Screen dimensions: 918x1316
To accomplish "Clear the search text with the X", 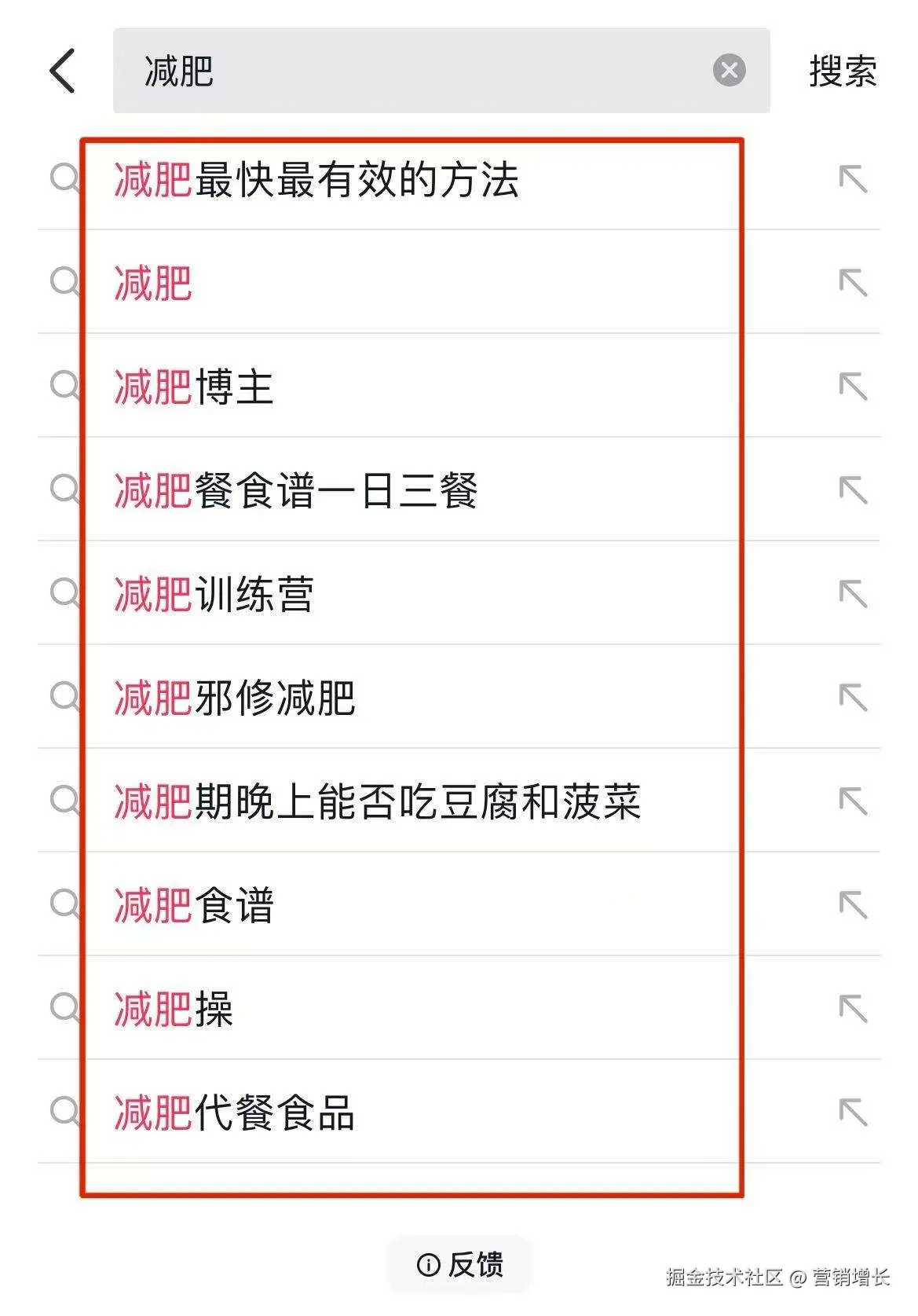I will pyautogui.click(x=729, y=71).
